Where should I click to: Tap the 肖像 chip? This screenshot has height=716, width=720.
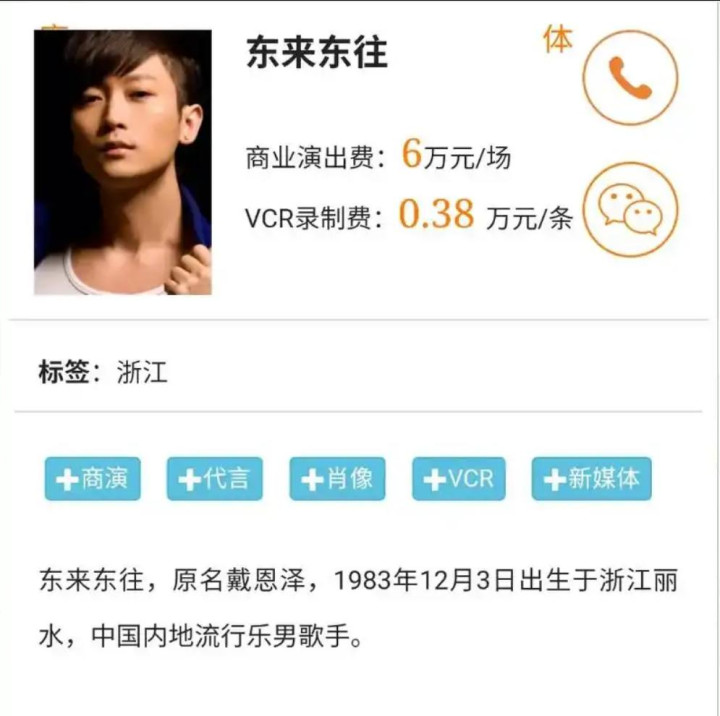(x=337, y=479)
